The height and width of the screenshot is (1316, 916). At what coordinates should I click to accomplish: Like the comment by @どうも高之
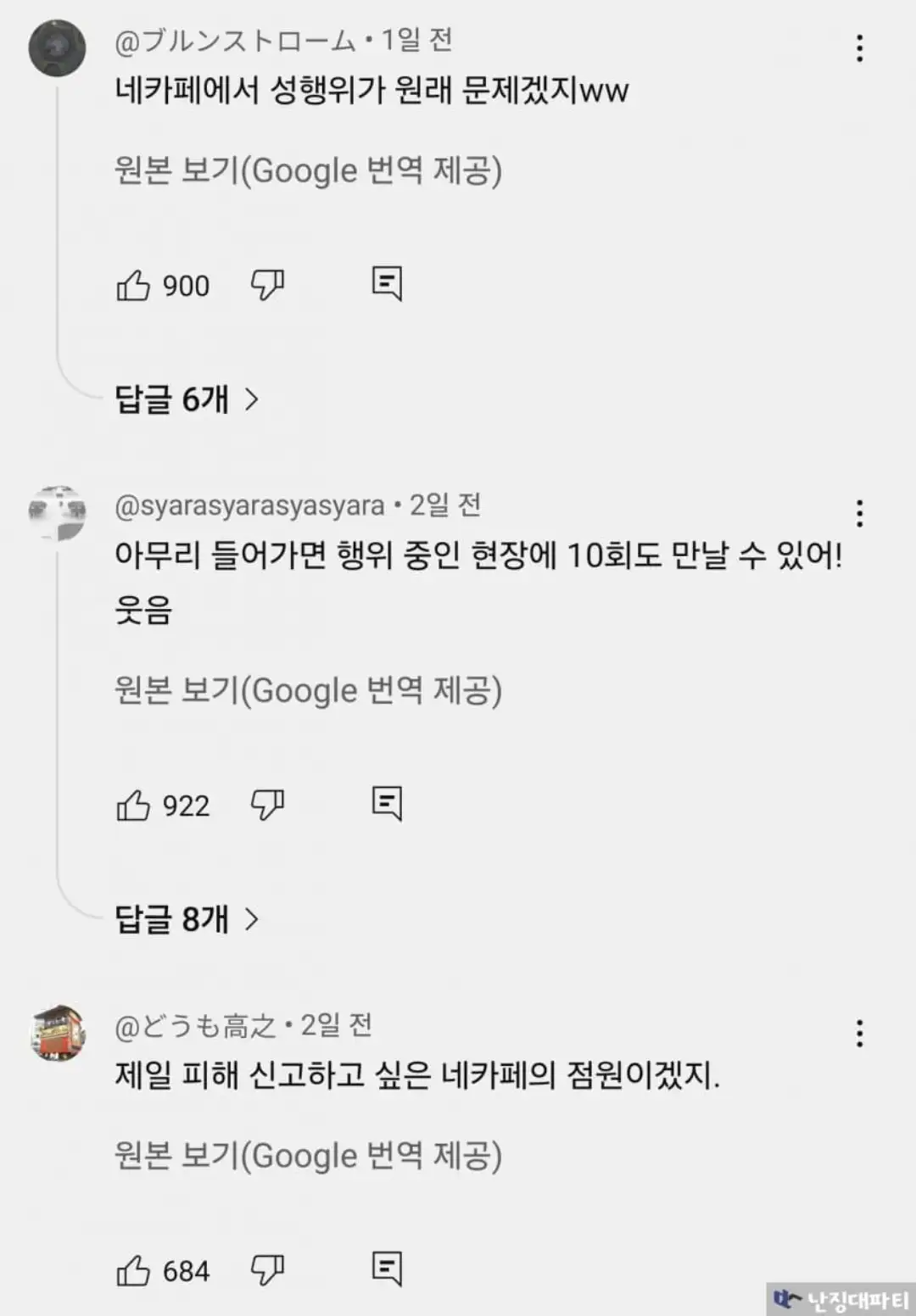click(133, 1271)
